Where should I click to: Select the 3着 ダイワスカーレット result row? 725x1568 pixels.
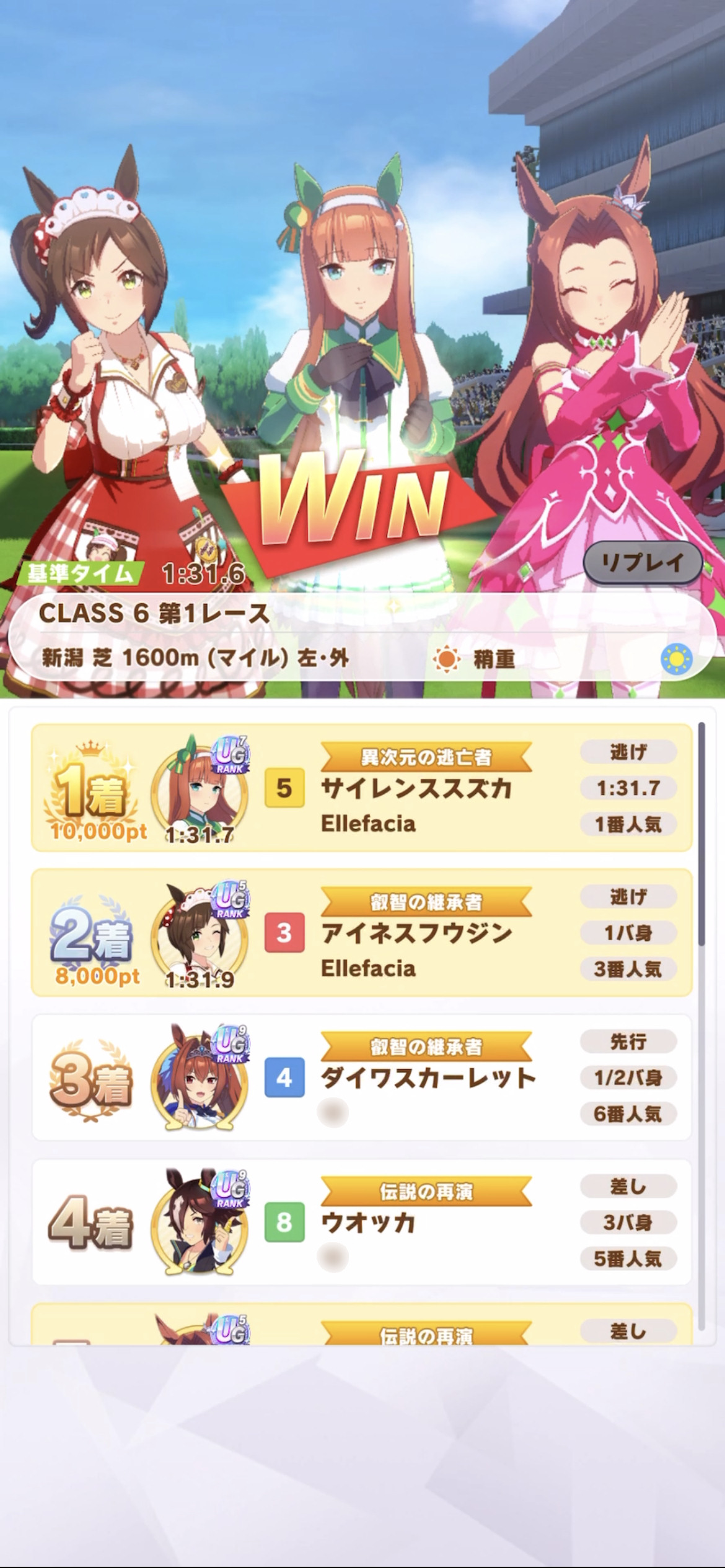[361, 1078]
